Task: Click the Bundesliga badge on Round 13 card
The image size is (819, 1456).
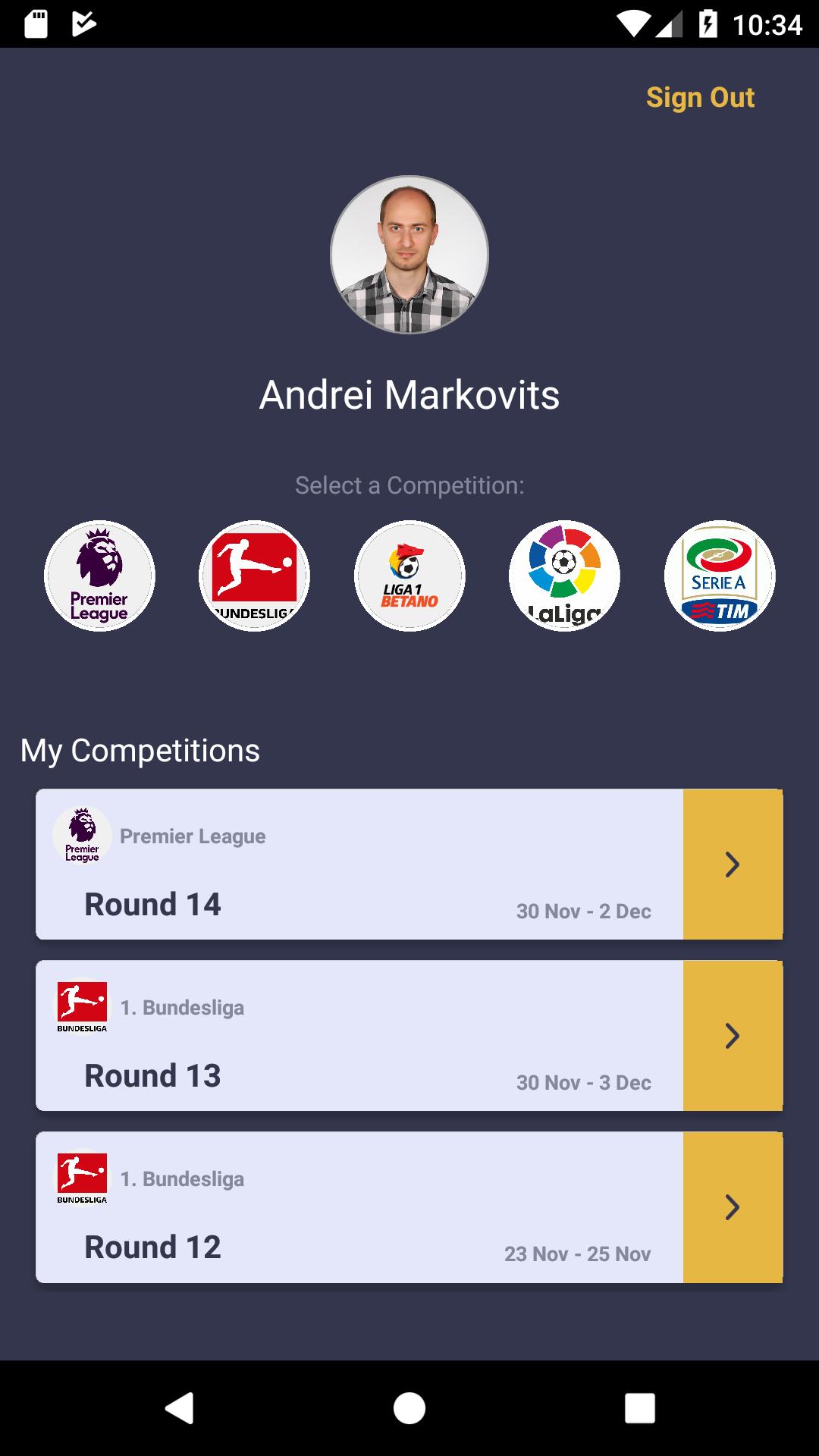Action: pyautogui.click(x=82, y=1007)
